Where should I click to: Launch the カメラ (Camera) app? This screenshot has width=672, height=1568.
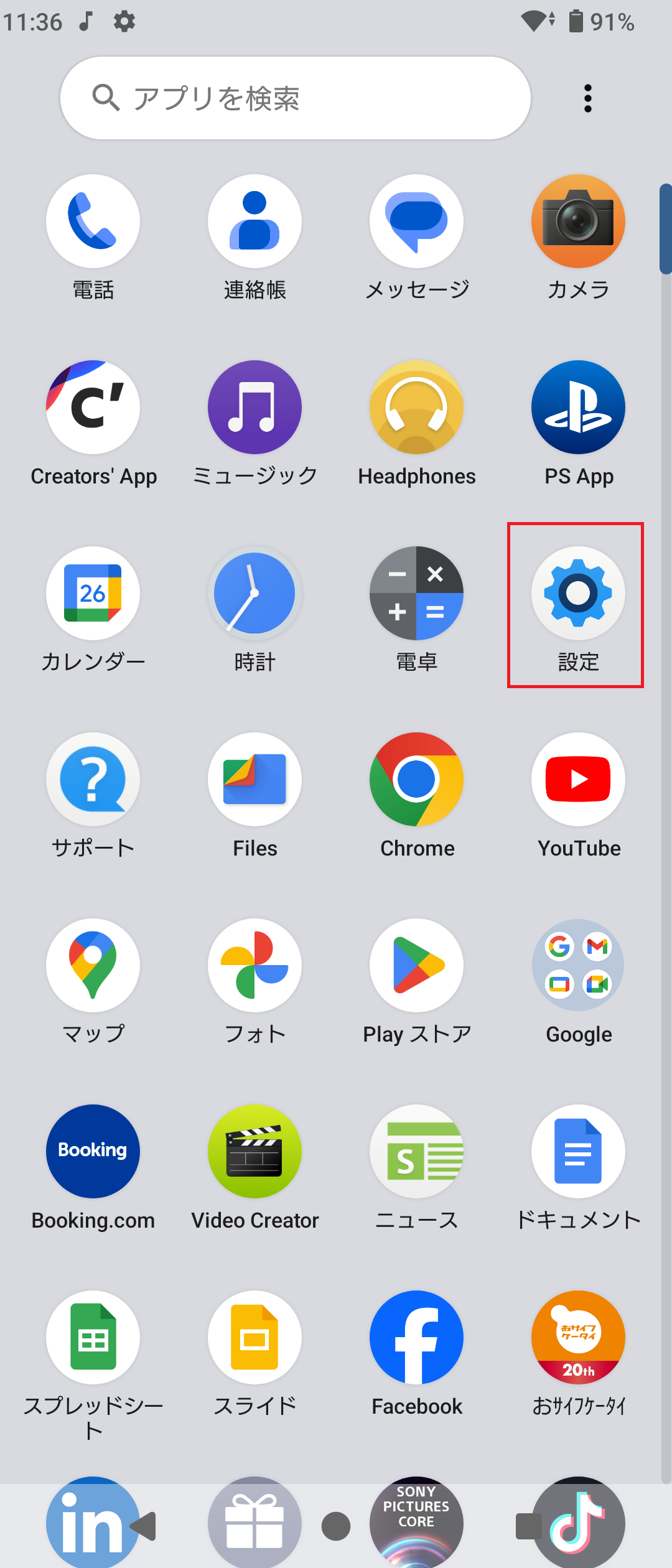pos(578,222)
